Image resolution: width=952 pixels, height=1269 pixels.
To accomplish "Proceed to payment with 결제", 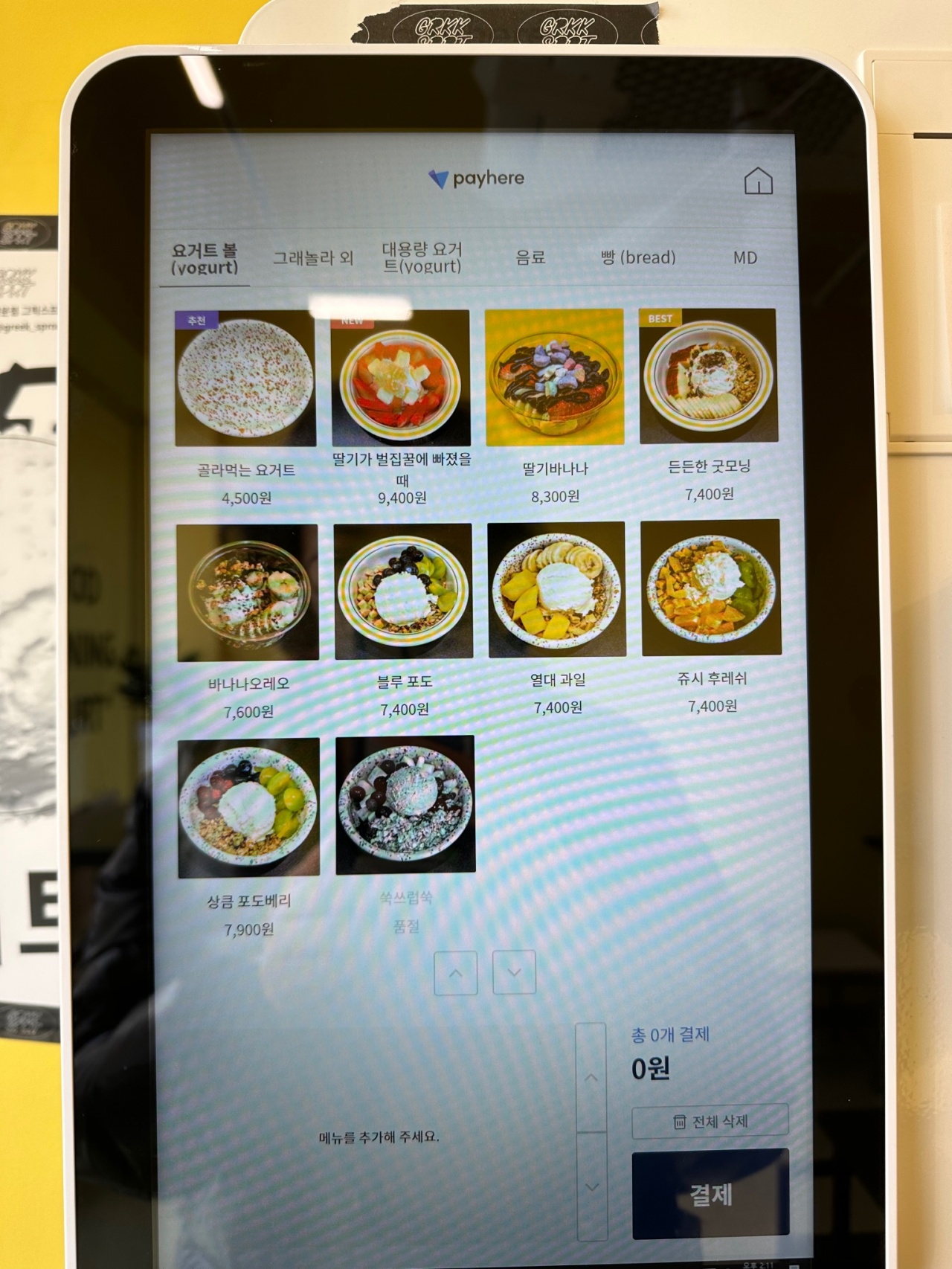I will click(710, 1194).
